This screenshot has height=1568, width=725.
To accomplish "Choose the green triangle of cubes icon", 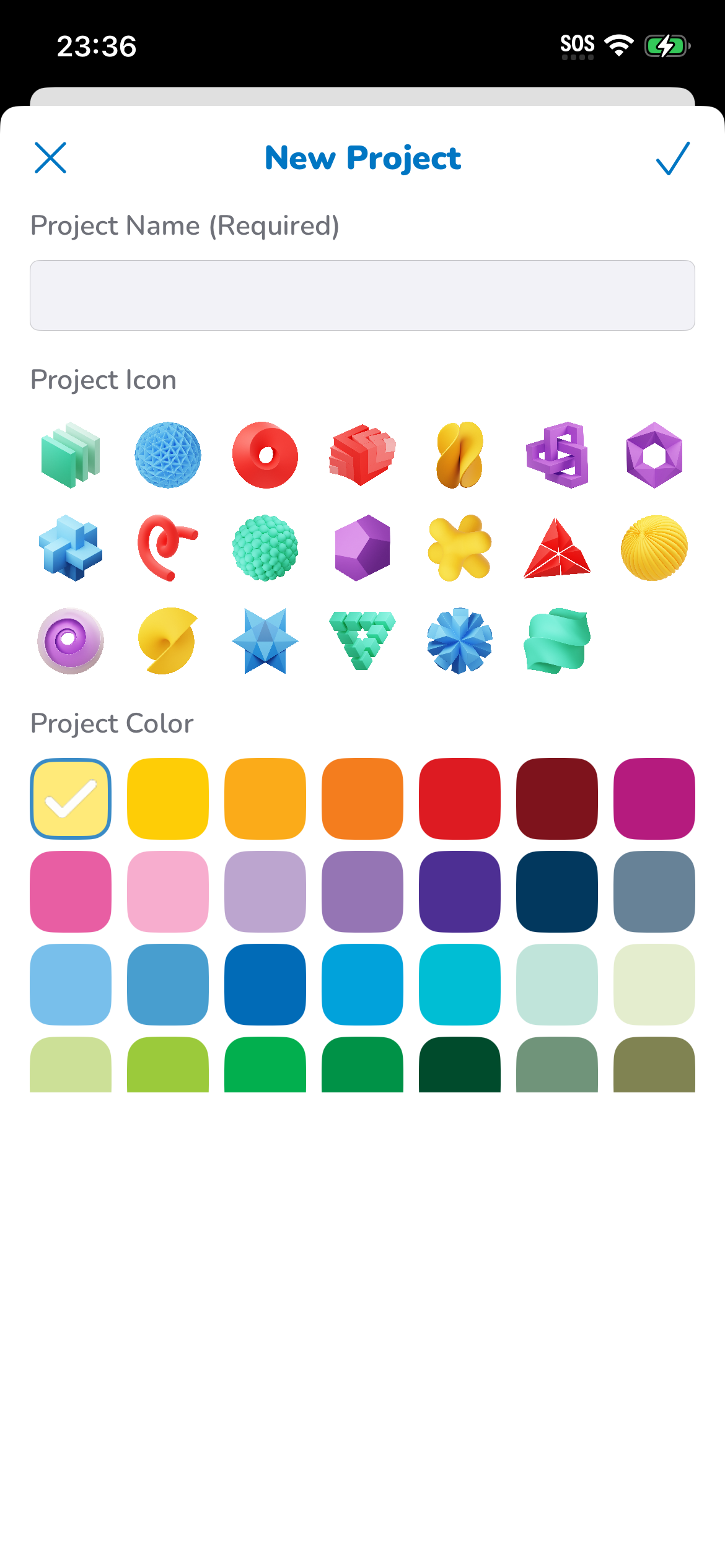I will click(362, 641).
